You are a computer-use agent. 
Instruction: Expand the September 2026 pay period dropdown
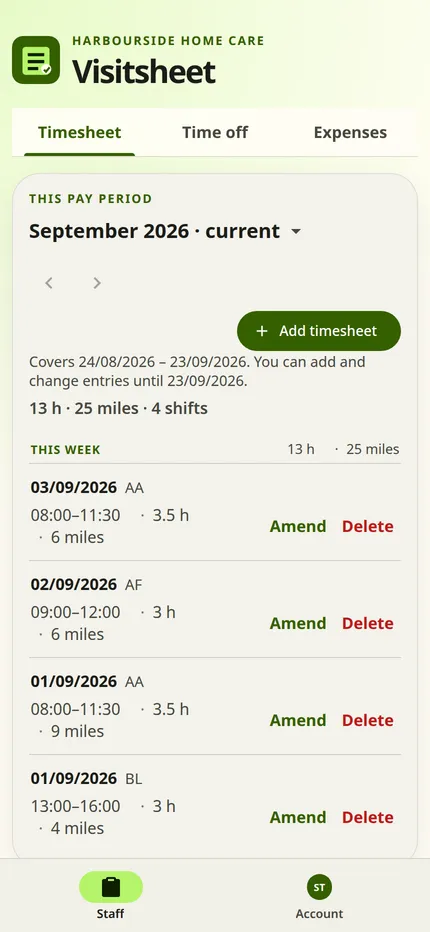166,231
